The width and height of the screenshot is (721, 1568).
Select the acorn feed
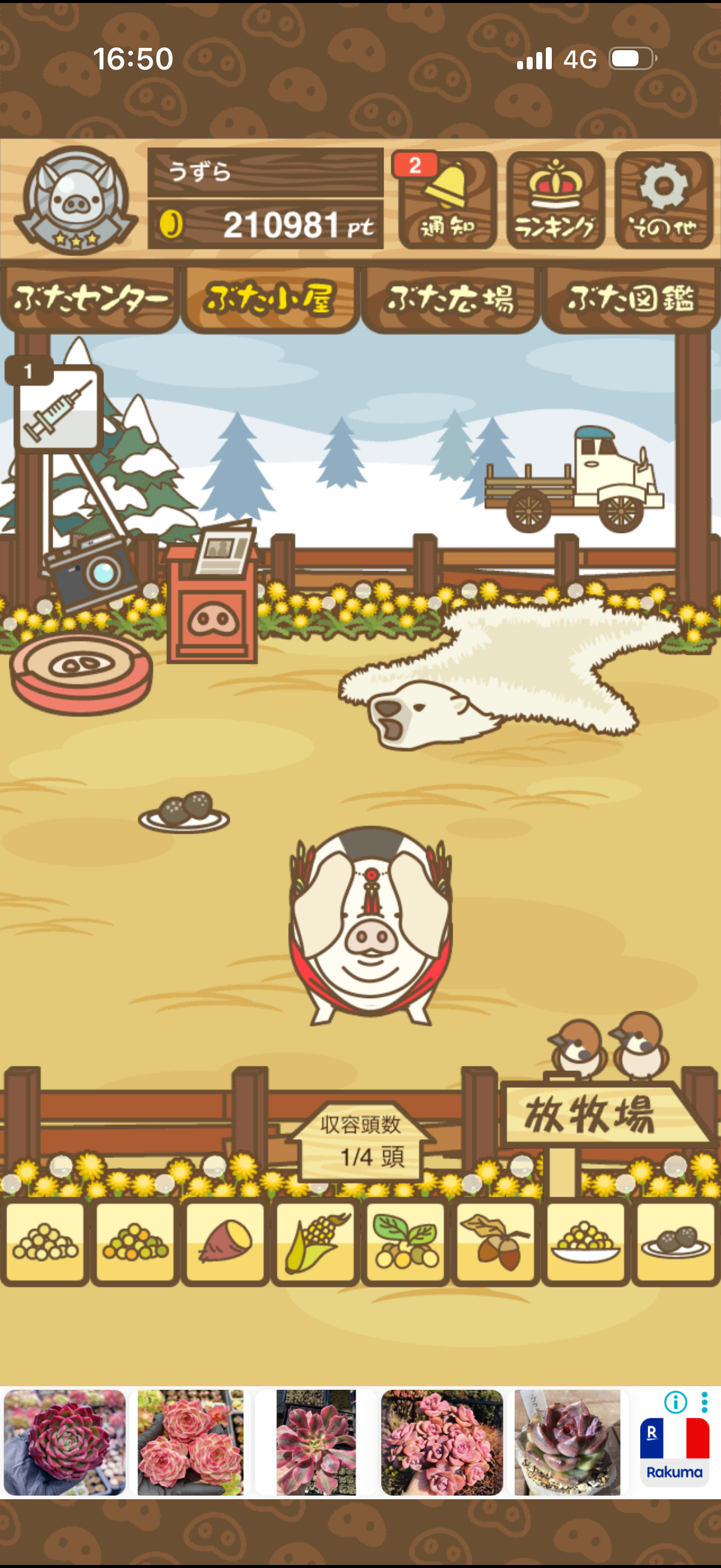click(x=496, y=1241)
